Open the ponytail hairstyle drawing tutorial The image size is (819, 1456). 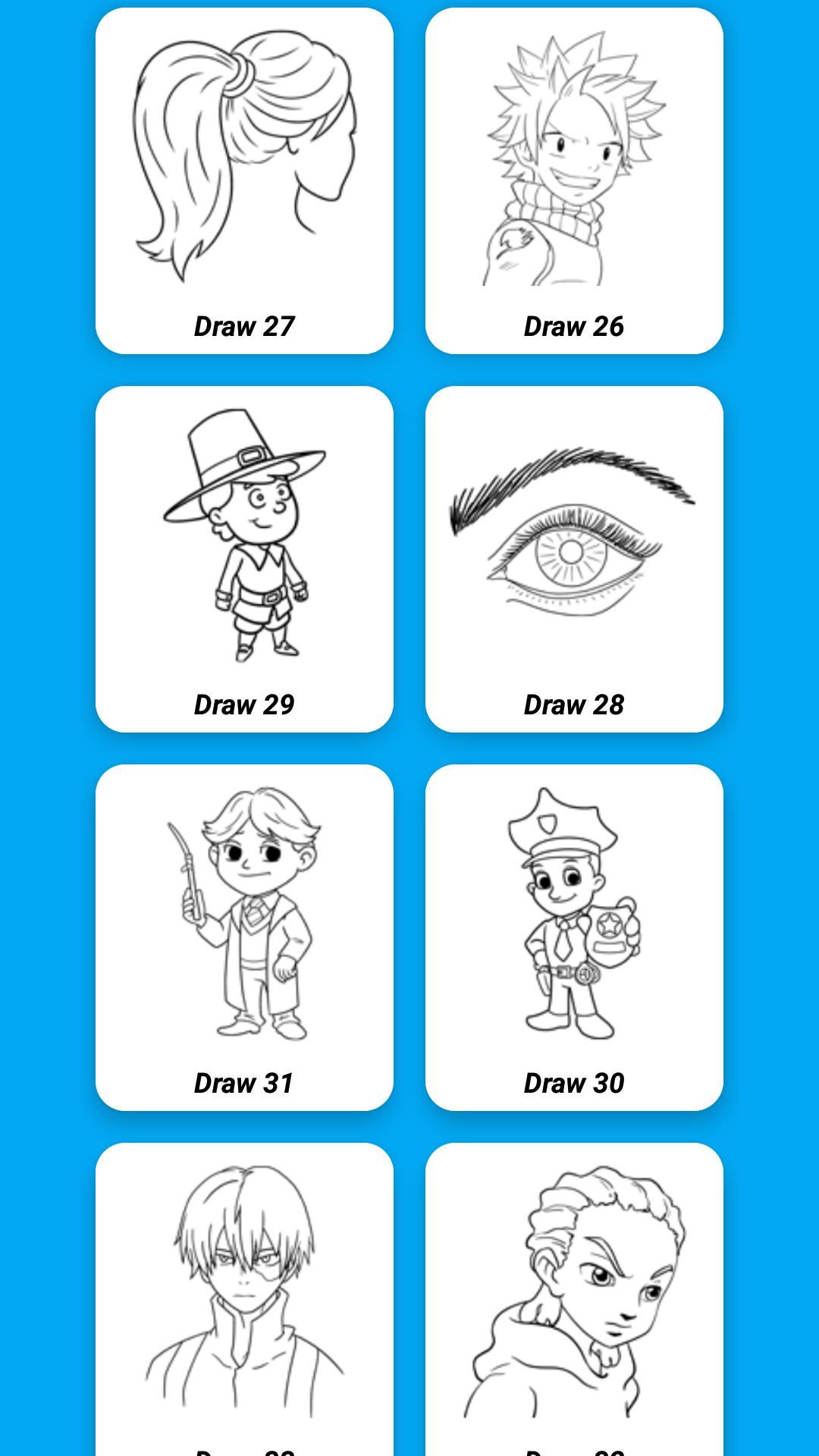click(x=243, y=159)
